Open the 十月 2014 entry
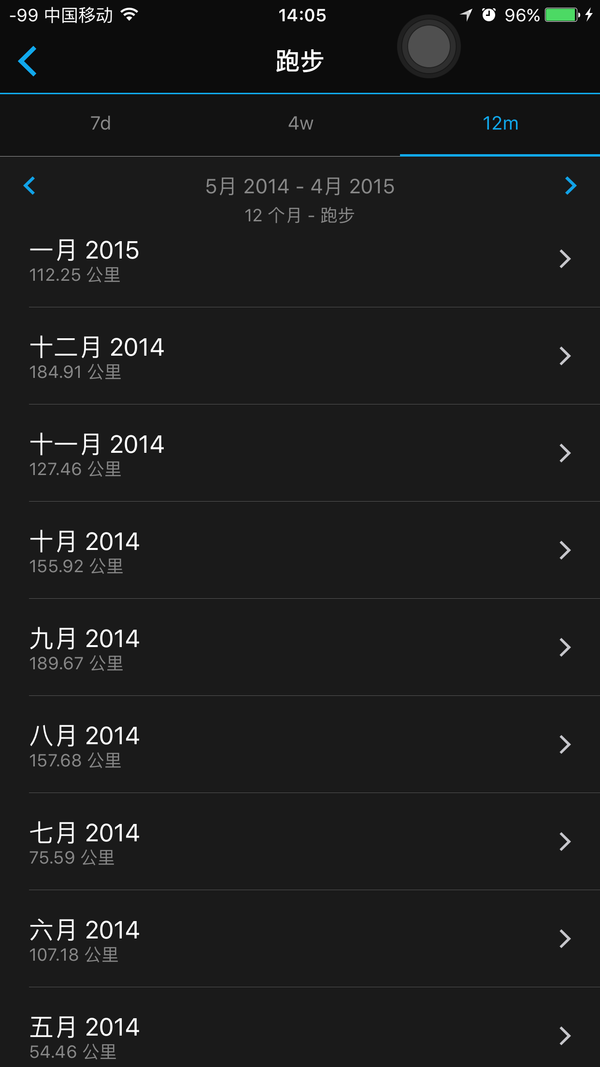The image size is (600, 1067). 300,551
